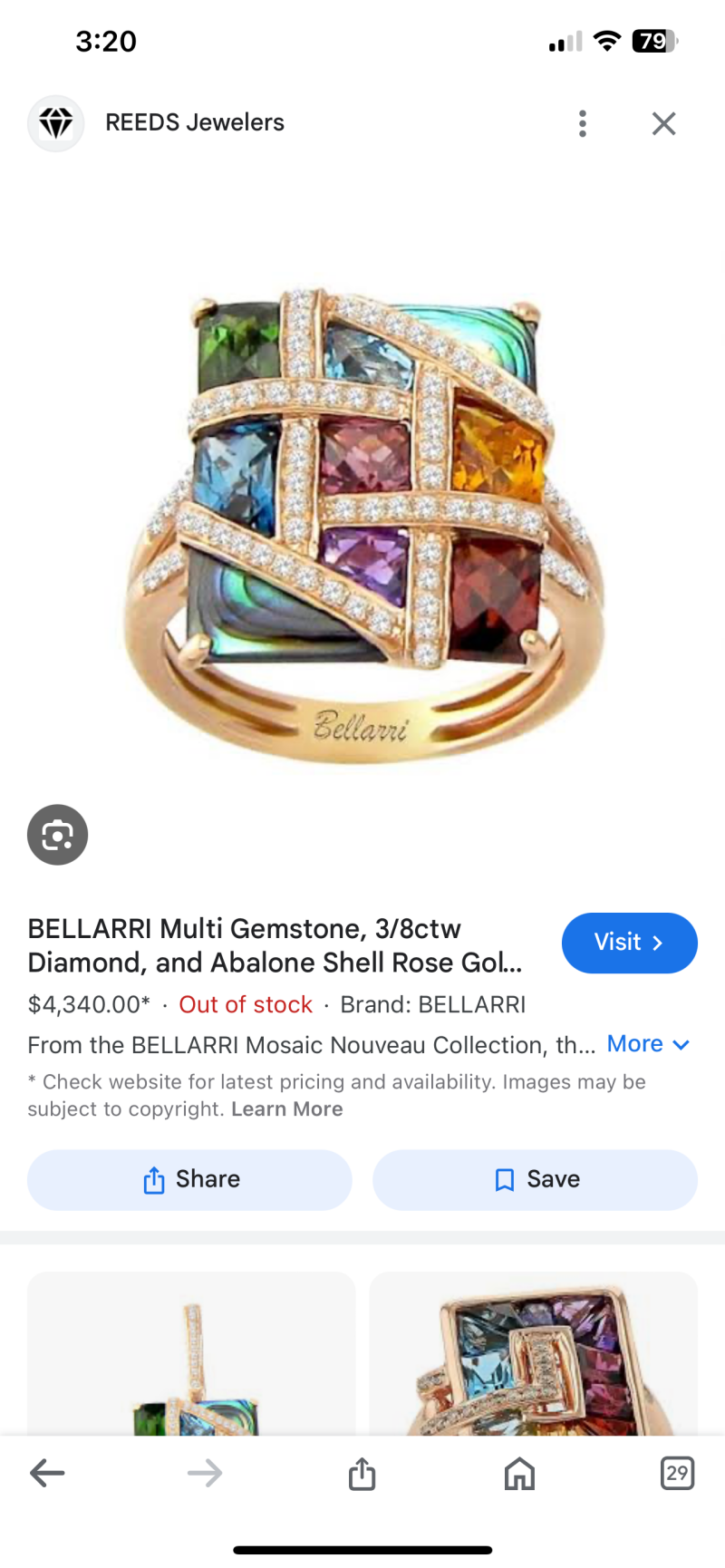Image resolution: width=725 pixels, height=1568 pixels.
Task: Close the image viewer with X
Action: (663, 123)
